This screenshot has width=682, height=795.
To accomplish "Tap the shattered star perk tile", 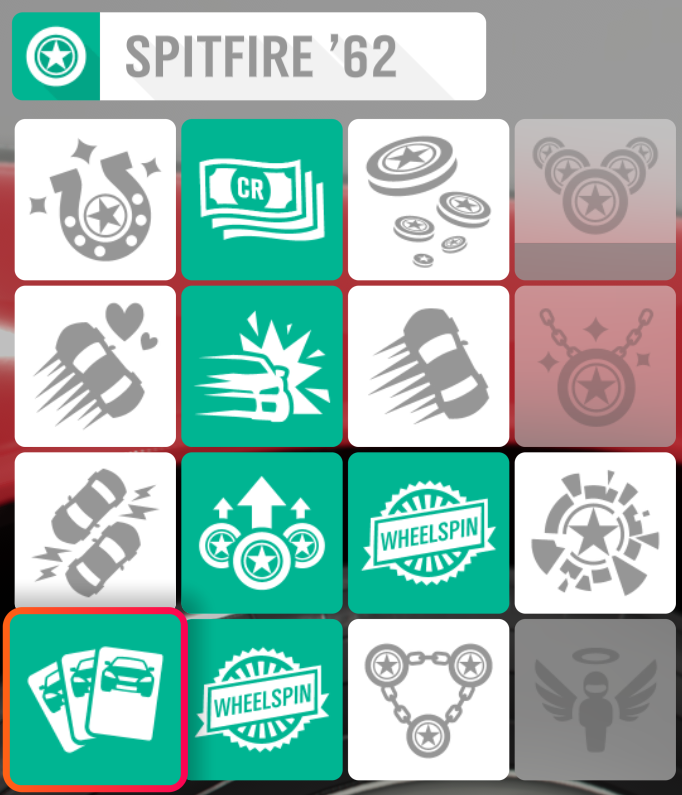I will [x=595, y=532].
